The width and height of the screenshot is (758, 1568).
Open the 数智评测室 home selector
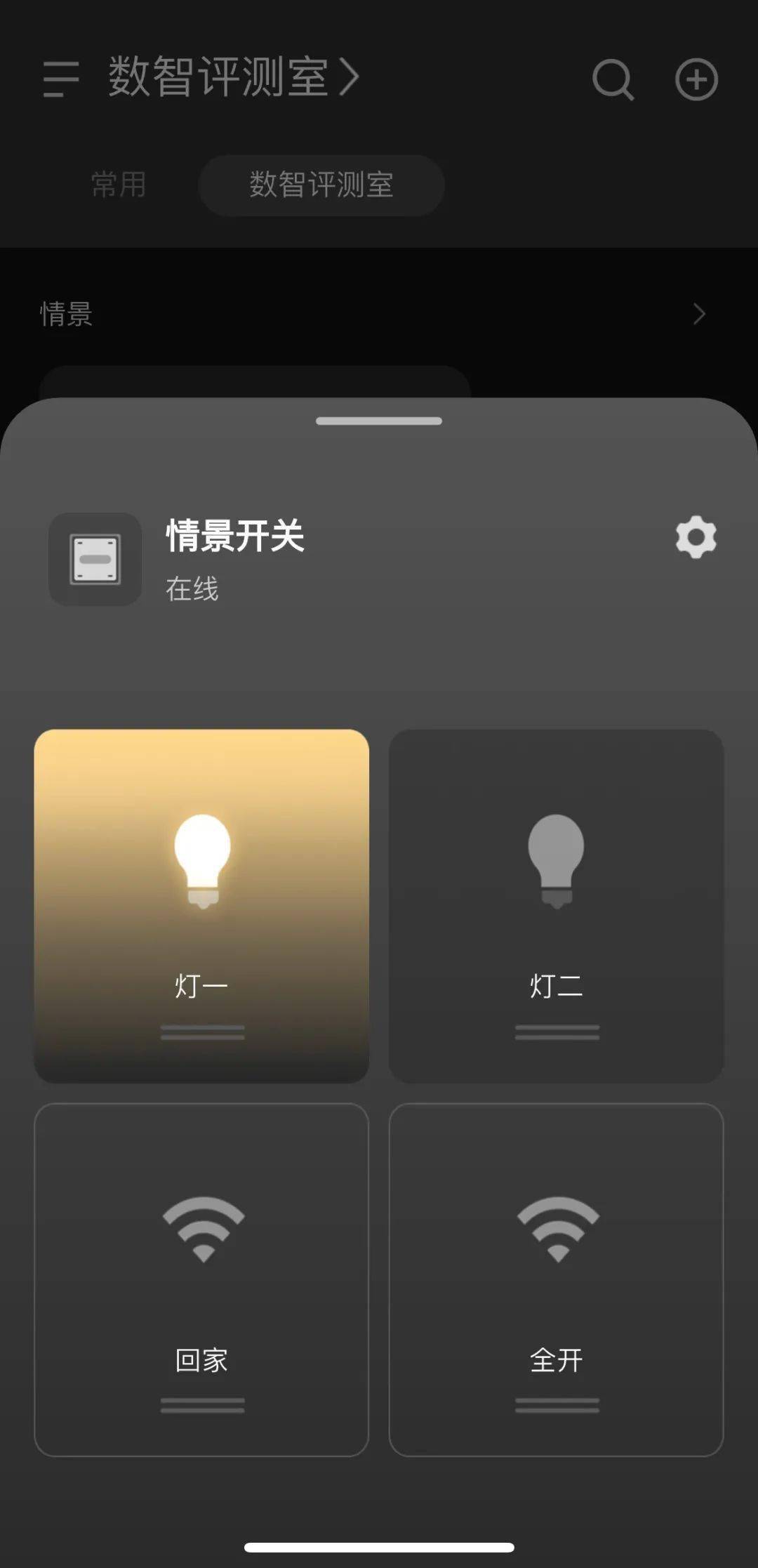pos(234,77)
